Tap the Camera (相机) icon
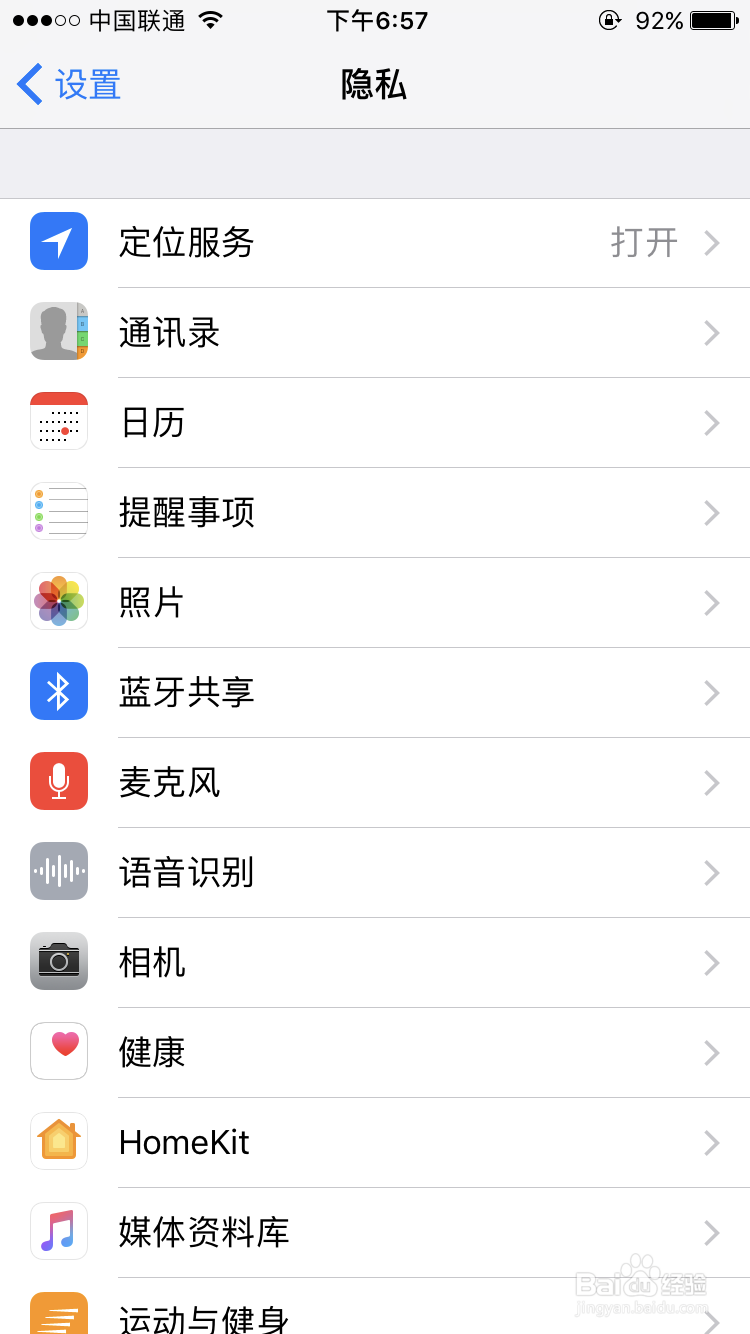 [x=58, y=962]
